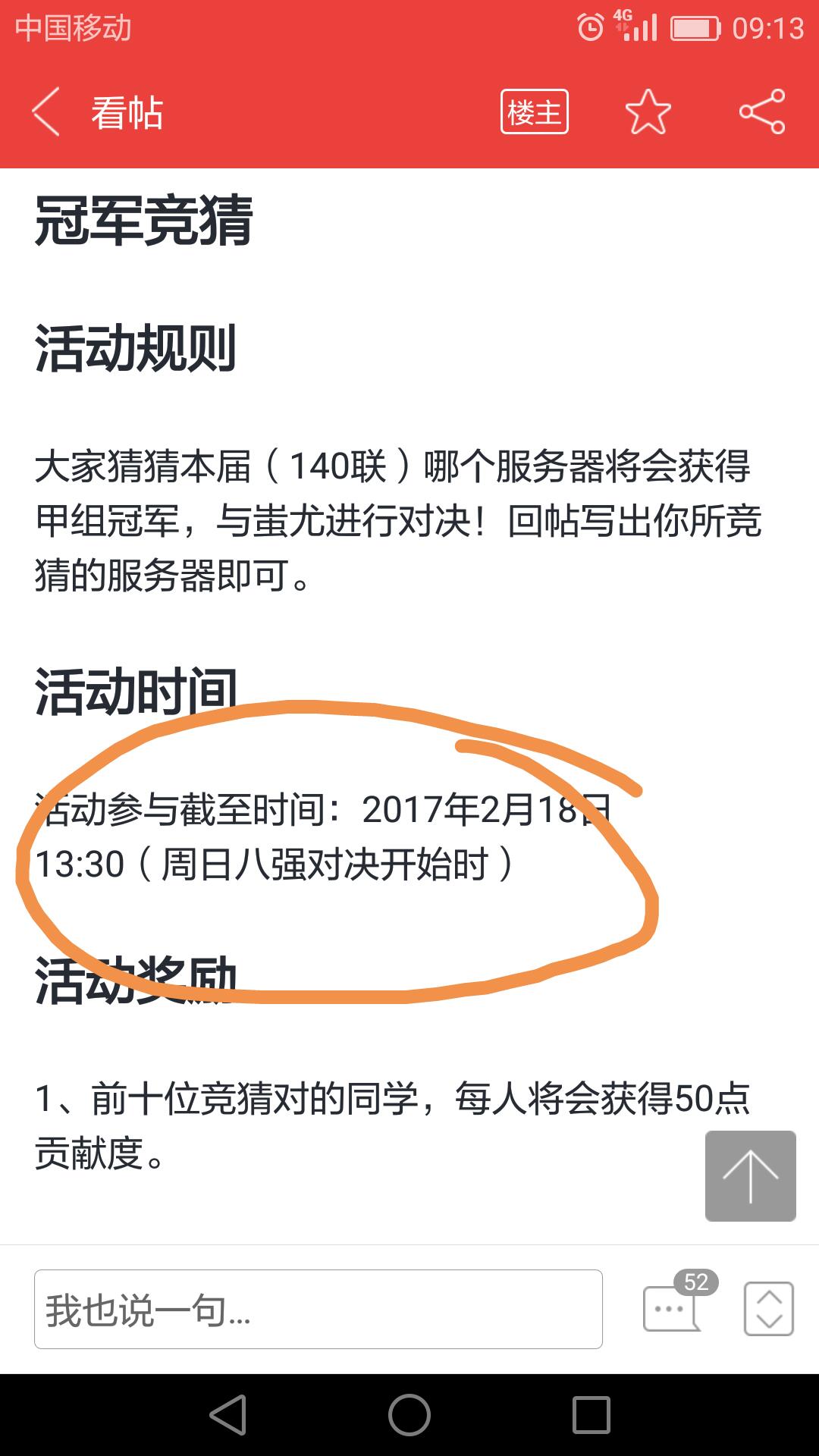Jump back to the top of the post
The height and width of the screenshot is (1456, 819).
[750, 1175]
